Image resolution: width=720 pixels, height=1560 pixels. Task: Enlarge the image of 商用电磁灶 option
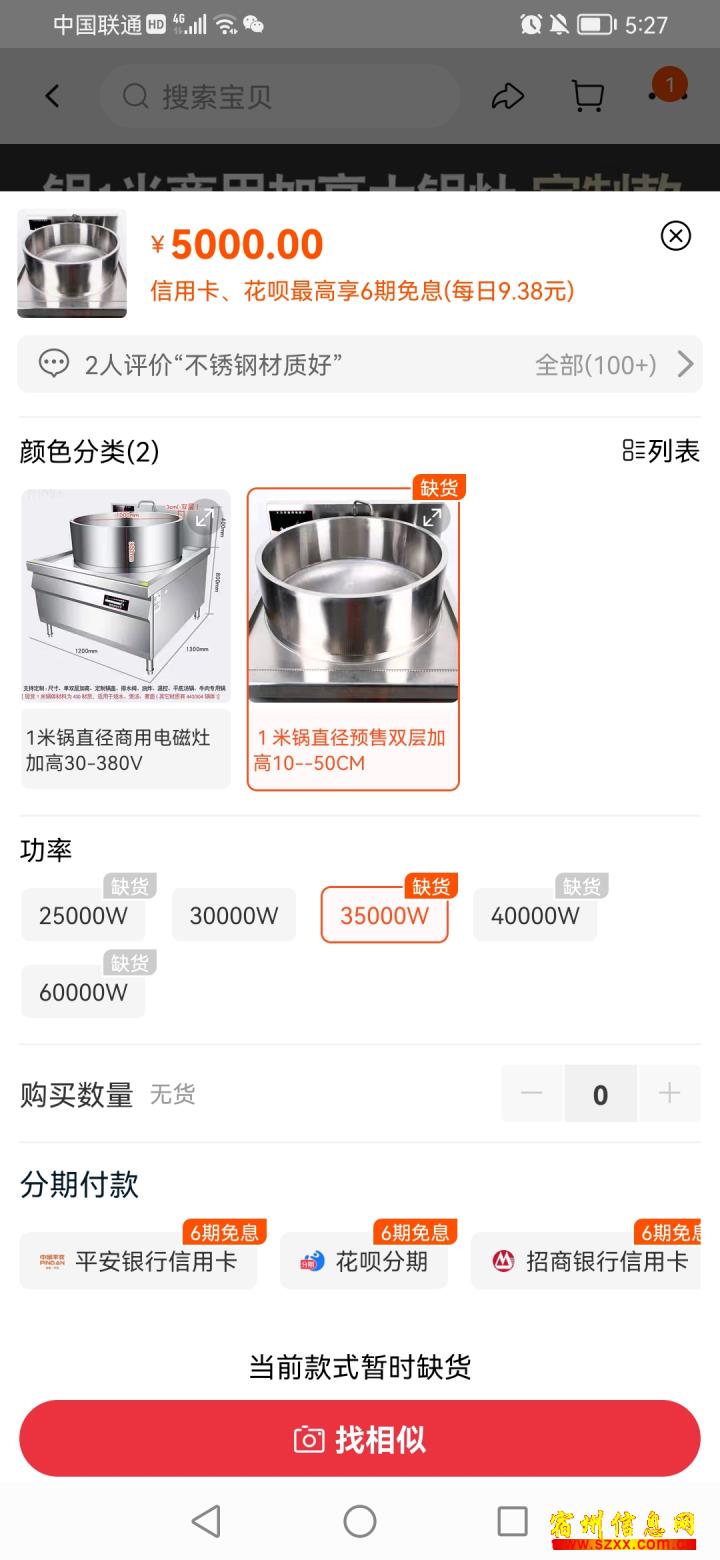205,517
